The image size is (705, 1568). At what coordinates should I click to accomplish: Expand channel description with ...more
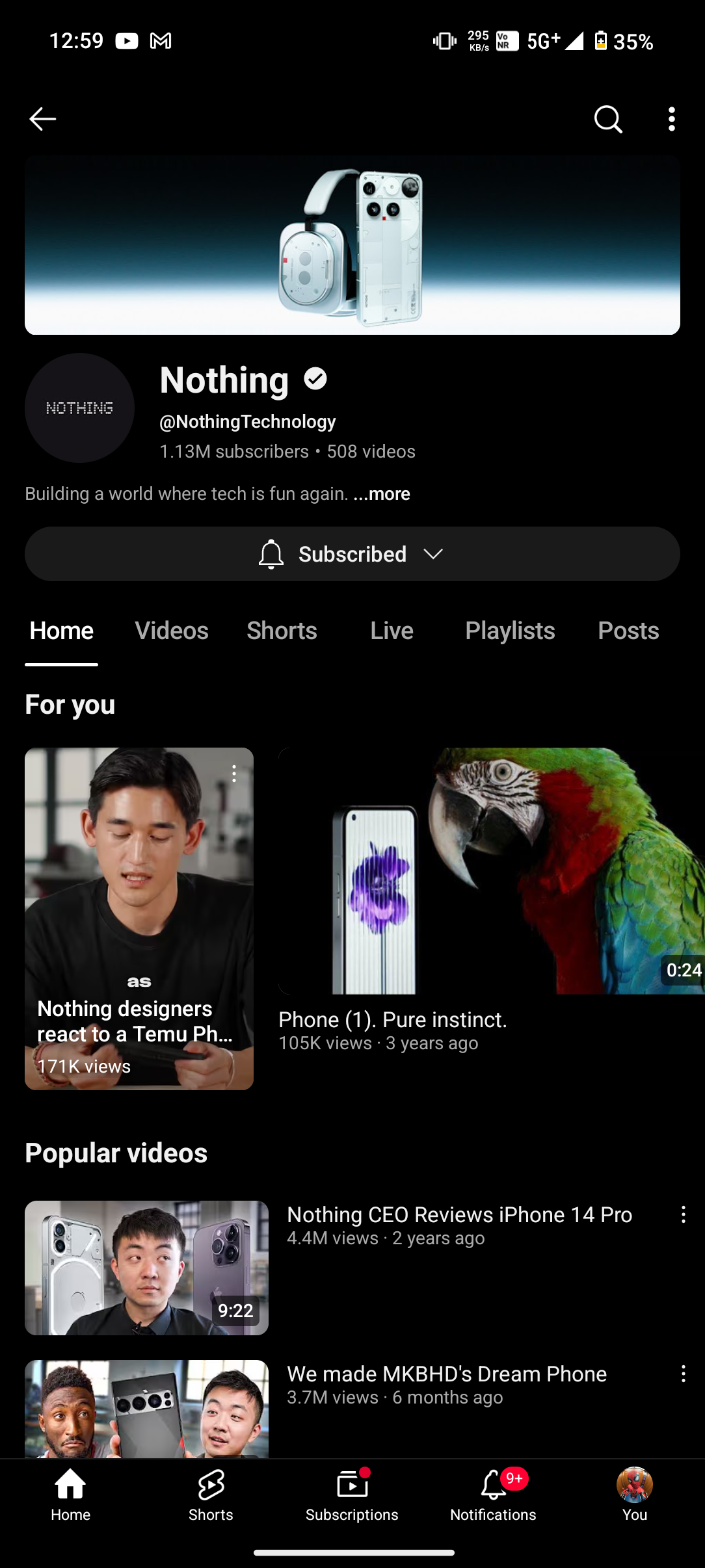tap(382, 494)
